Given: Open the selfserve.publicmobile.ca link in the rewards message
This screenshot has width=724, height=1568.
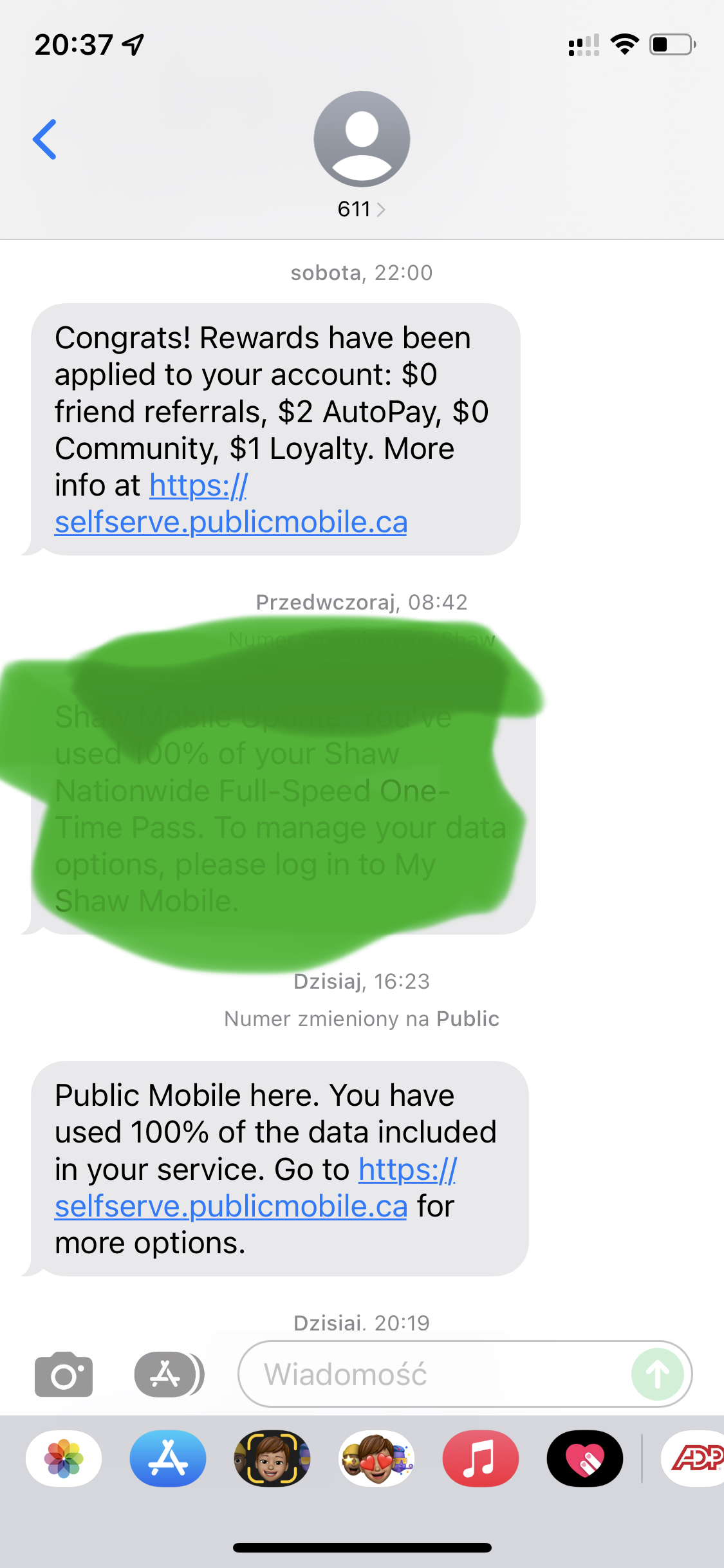Looking at the screenshot, I should pyautogui.click(x=230, y=522).
